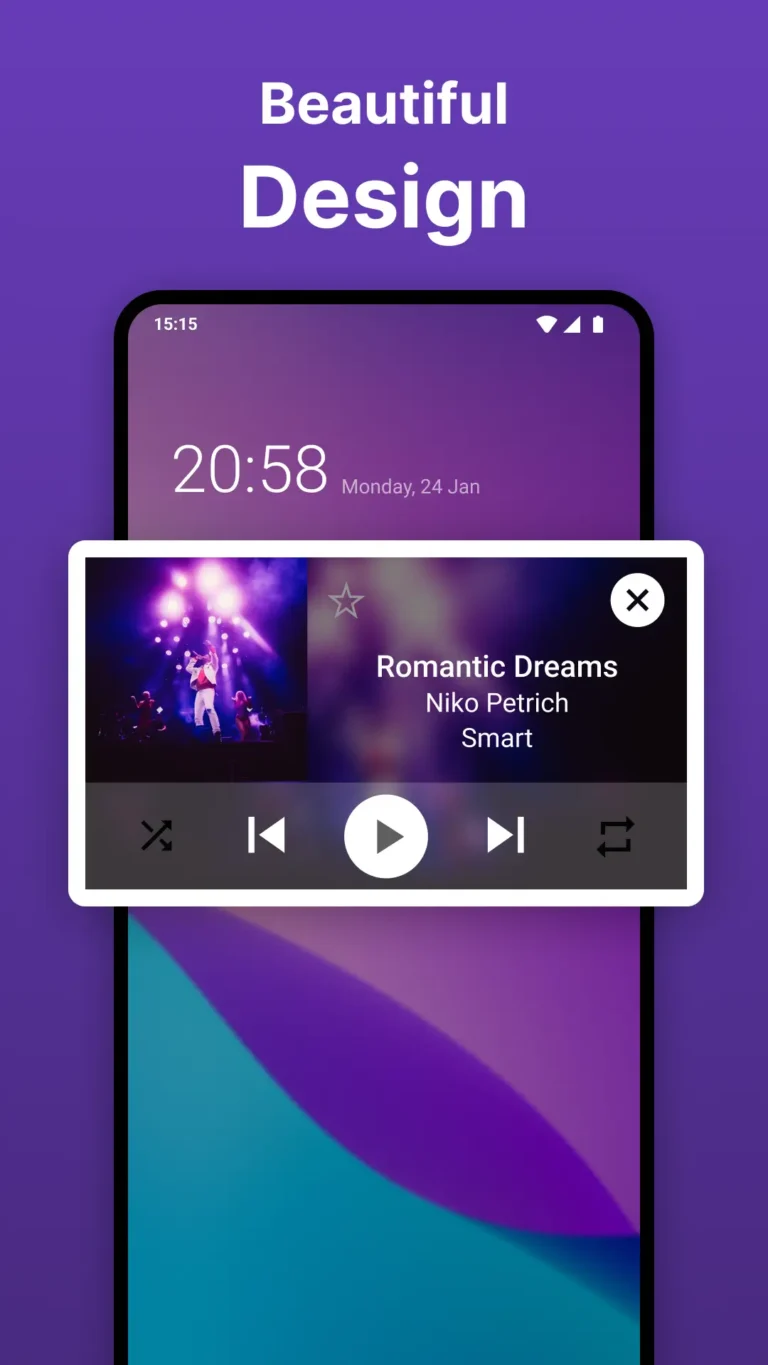Select the artist name Niko Petrich
Image resolution: width=768 pixels, height=1365 pixels.
click(496, 703)
